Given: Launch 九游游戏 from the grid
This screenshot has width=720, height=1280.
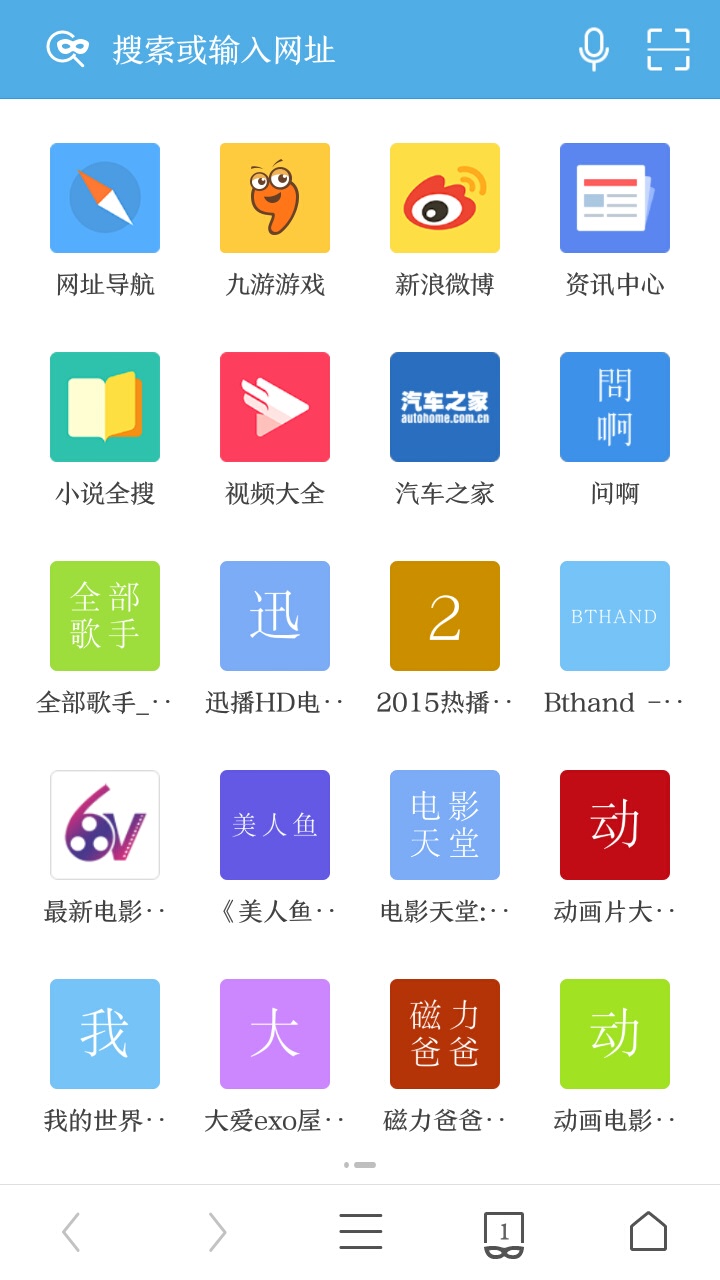Looking at the screenshot, I should [x=275, y=198].
